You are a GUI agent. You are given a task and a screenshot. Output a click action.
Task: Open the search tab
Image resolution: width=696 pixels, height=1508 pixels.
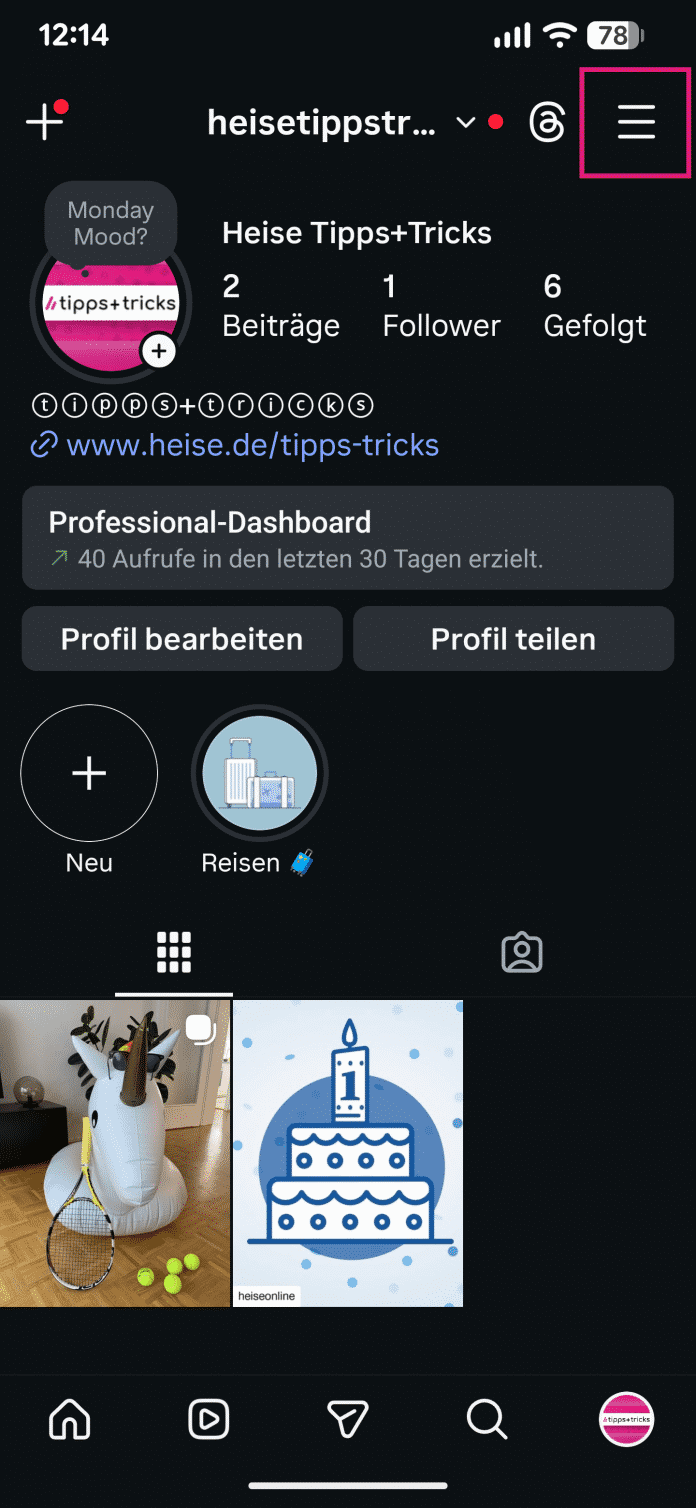click(487, 1419)
